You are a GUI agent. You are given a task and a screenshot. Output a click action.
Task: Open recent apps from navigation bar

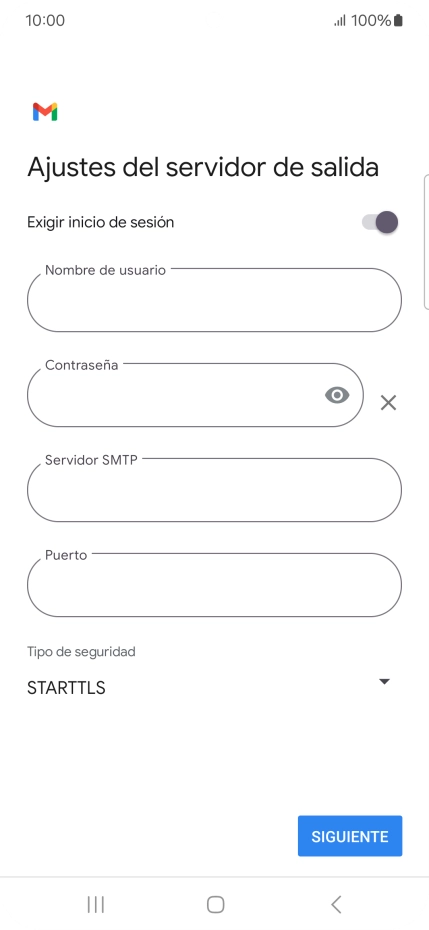96,904
